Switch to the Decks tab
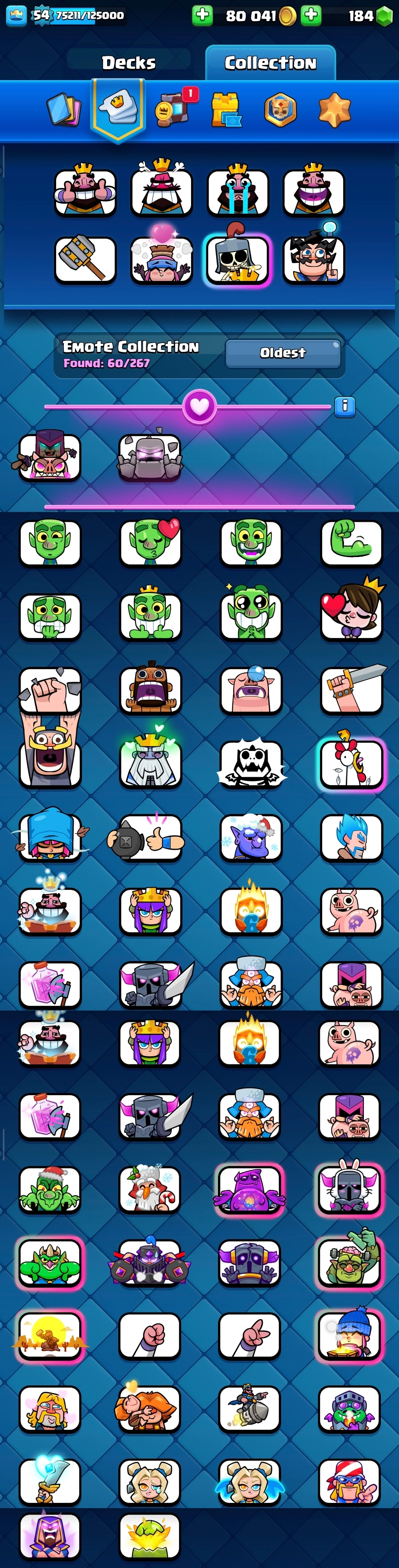 (x=128, y=63)
